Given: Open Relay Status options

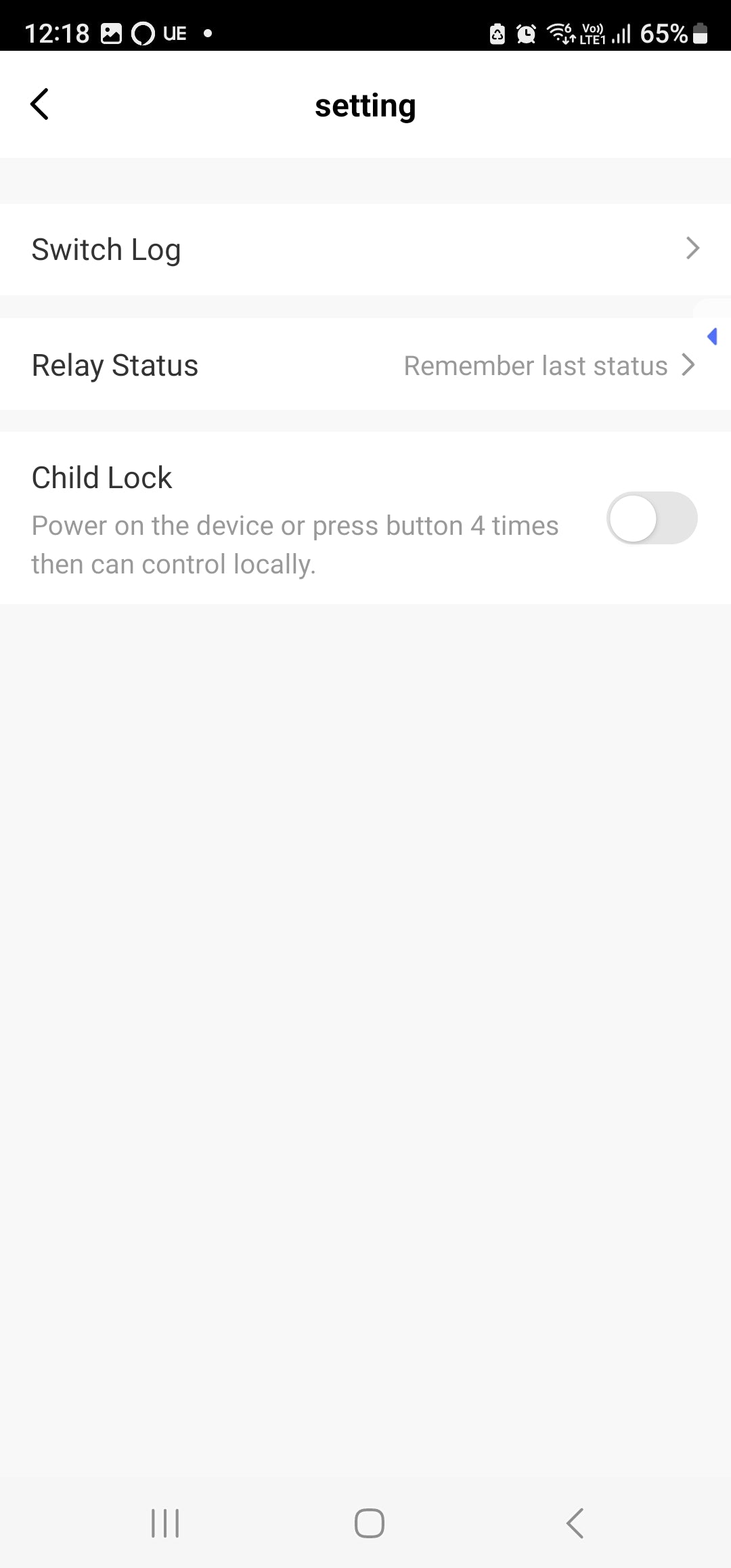Looking at the screenshot, I should [365, 366].
